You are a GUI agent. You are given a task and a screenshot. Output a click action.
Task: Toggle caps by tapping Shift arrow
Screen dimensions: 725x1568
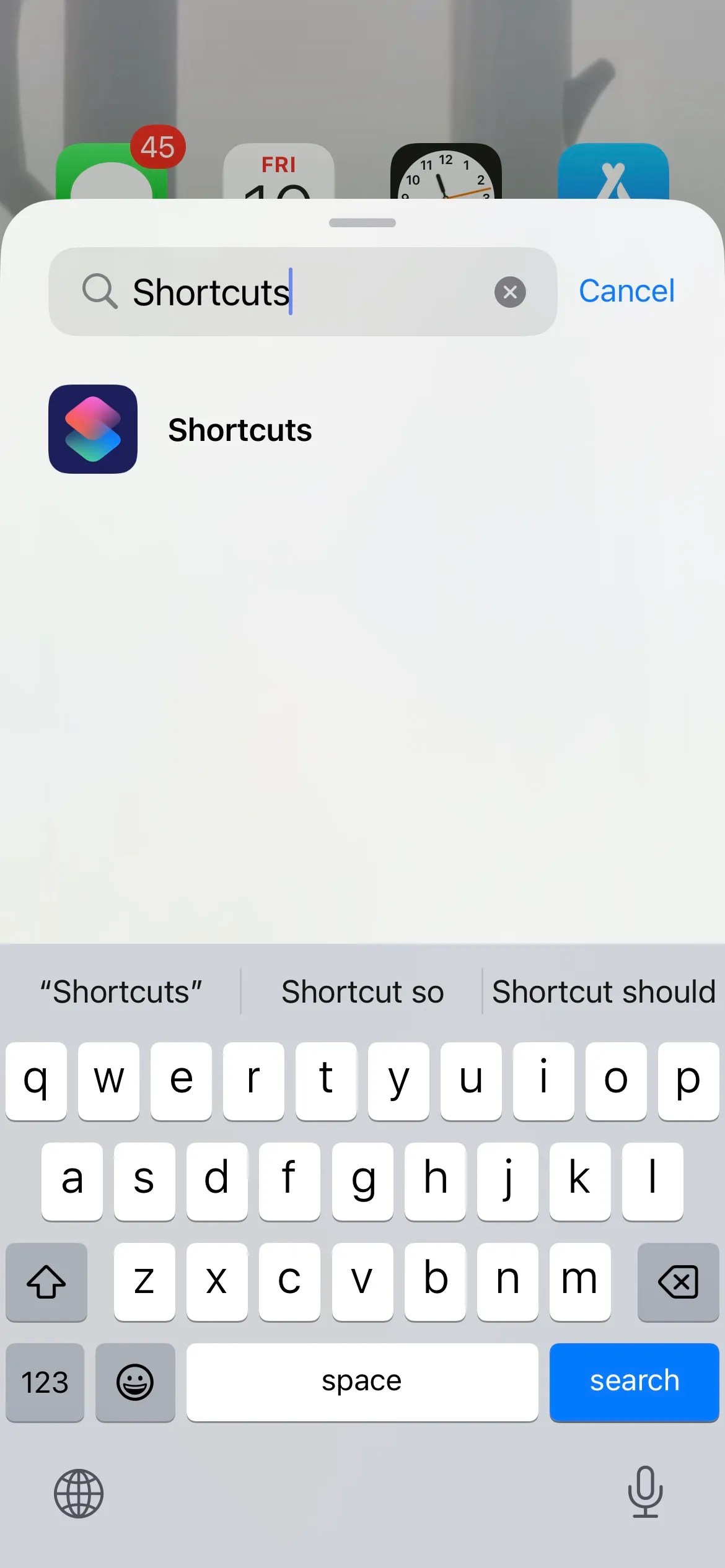(x=46, y=1283)
